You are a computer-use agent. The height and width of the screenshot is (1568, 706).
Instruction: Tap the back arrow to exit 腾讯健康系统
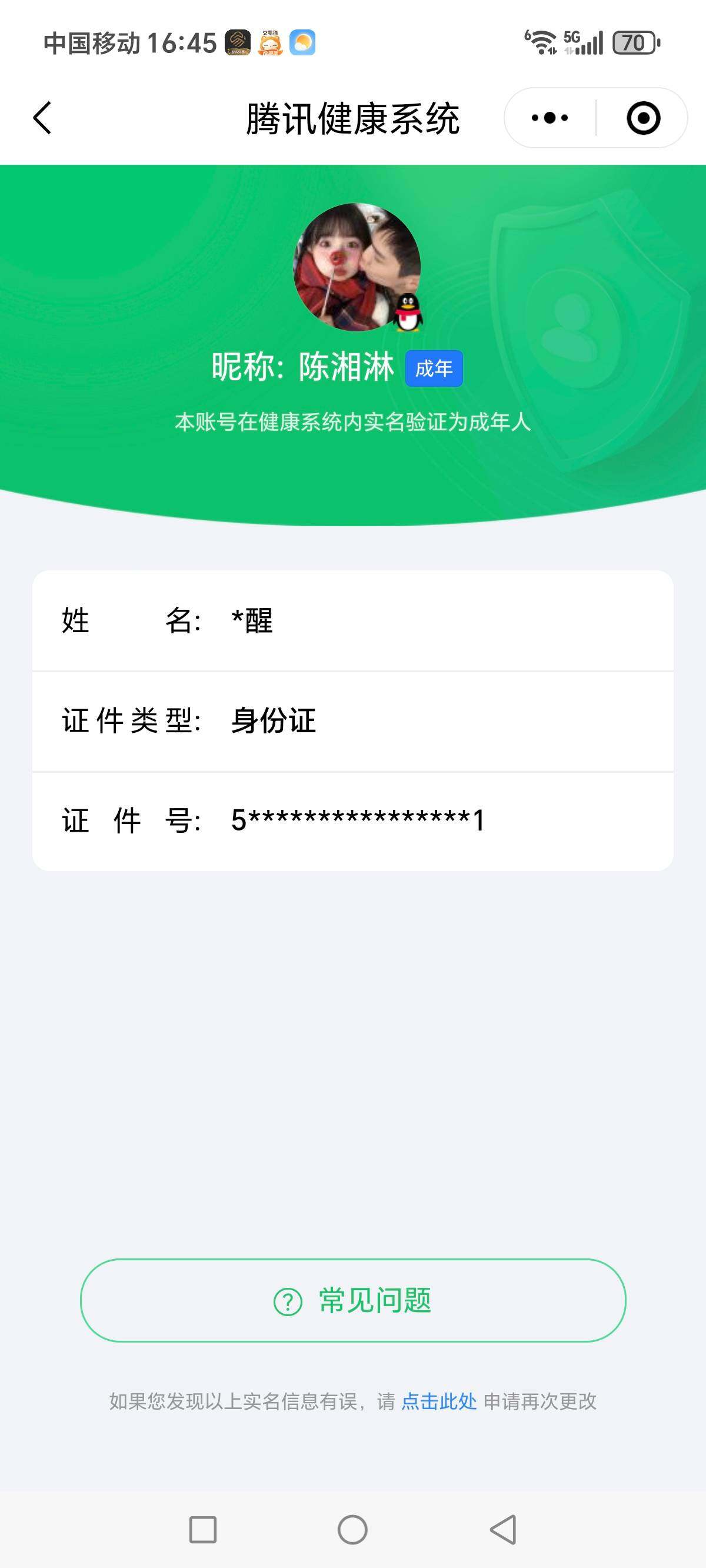(x=41, y=118)
